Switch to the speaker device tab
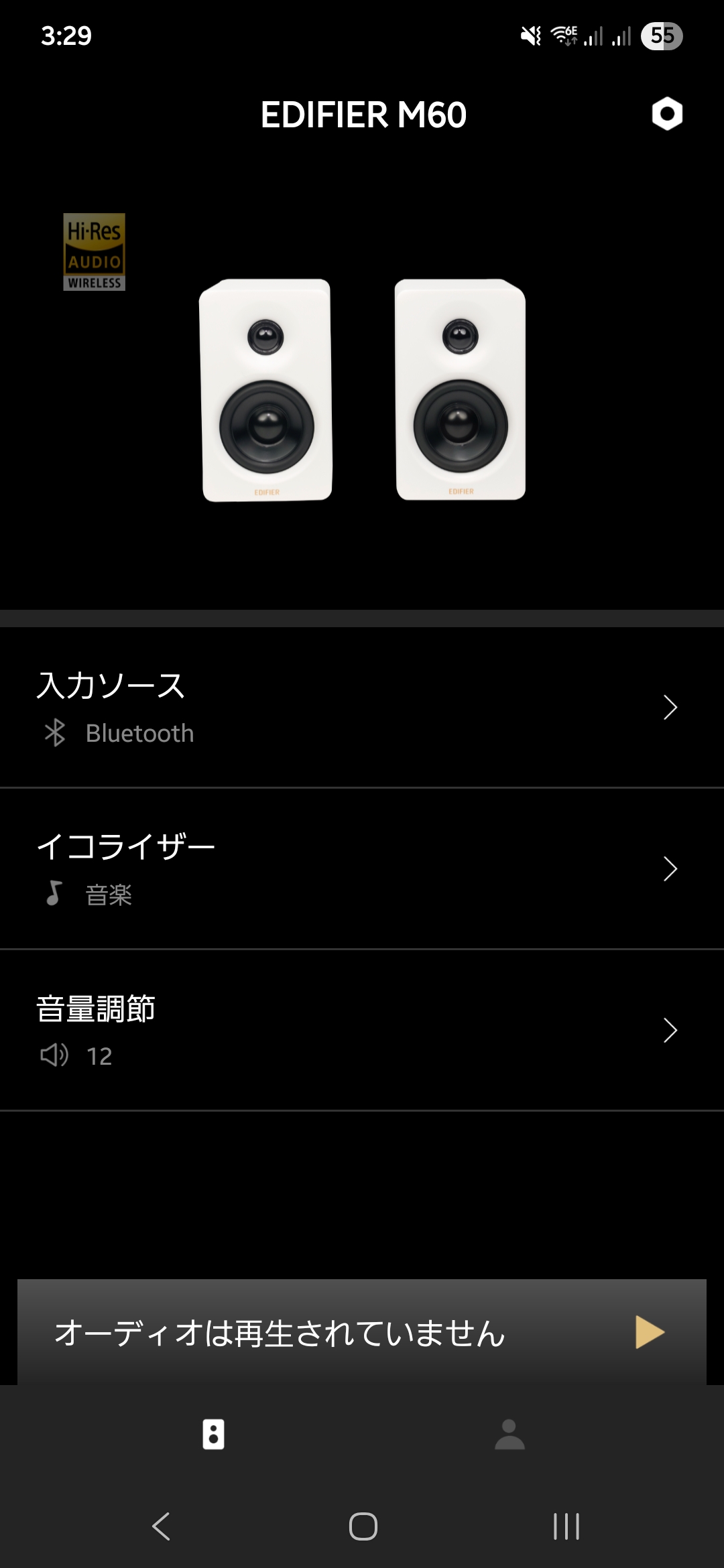The image size is (724, 1568). (x=213, y=1435)
